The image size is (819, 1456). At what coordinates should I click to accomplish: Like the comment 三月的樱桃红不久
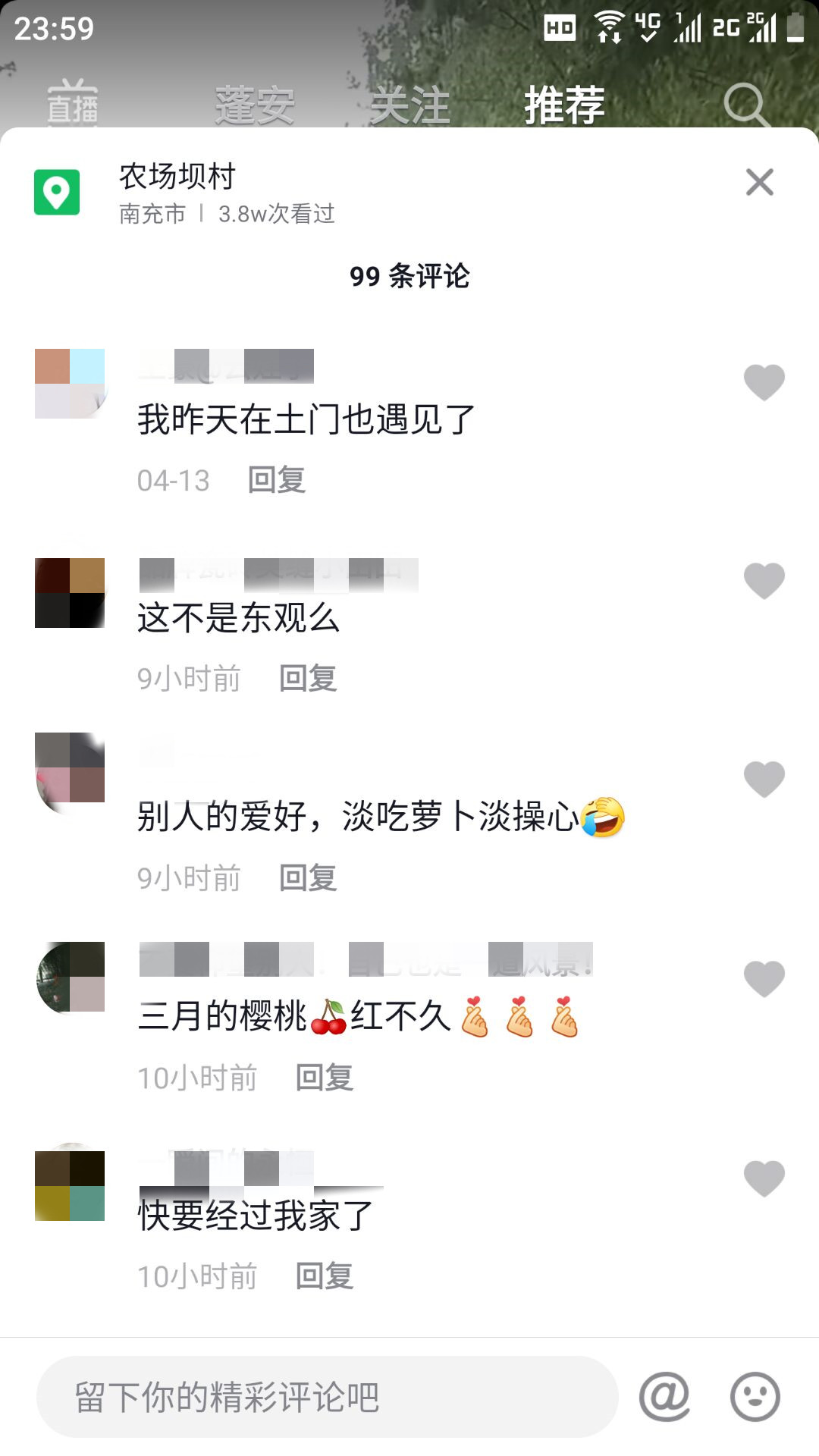pyautogui.click(x=764, y=979)
